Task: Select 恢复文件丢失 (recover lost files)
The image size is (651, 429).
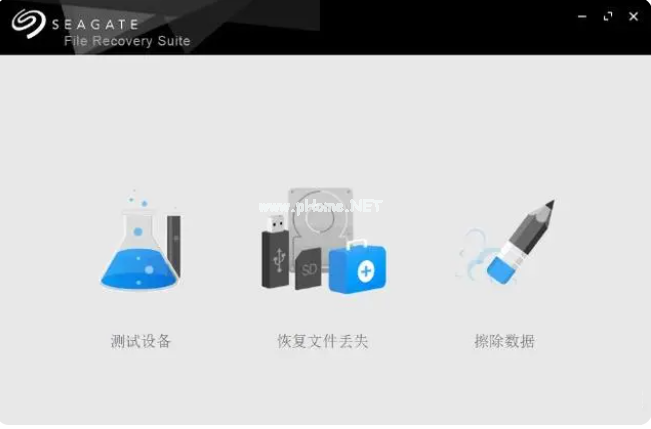Action: [x=323, y=245]
